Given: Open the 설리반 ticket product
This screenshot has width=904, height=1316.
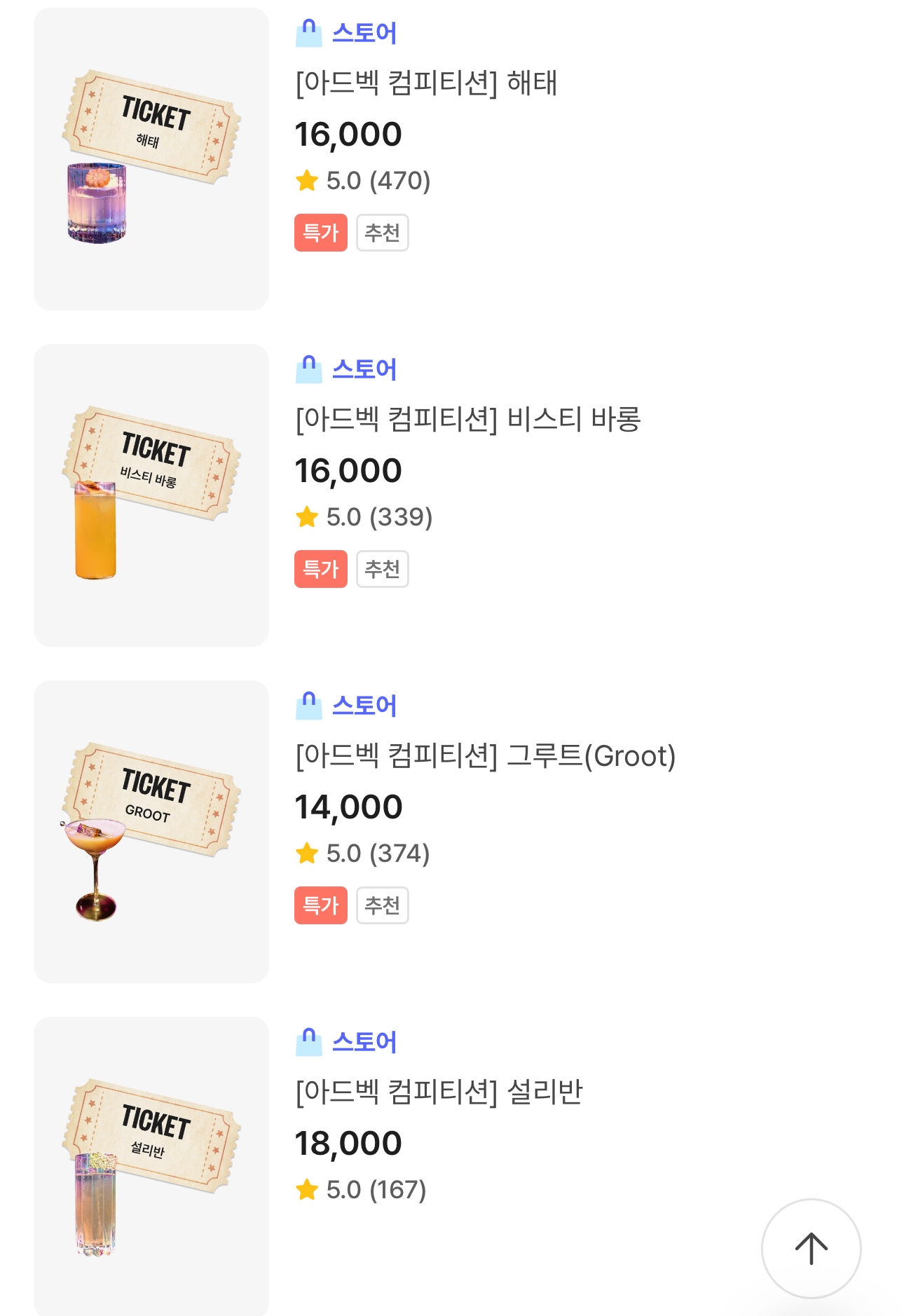Looking at the screenshot, I should click(439, 1092).
